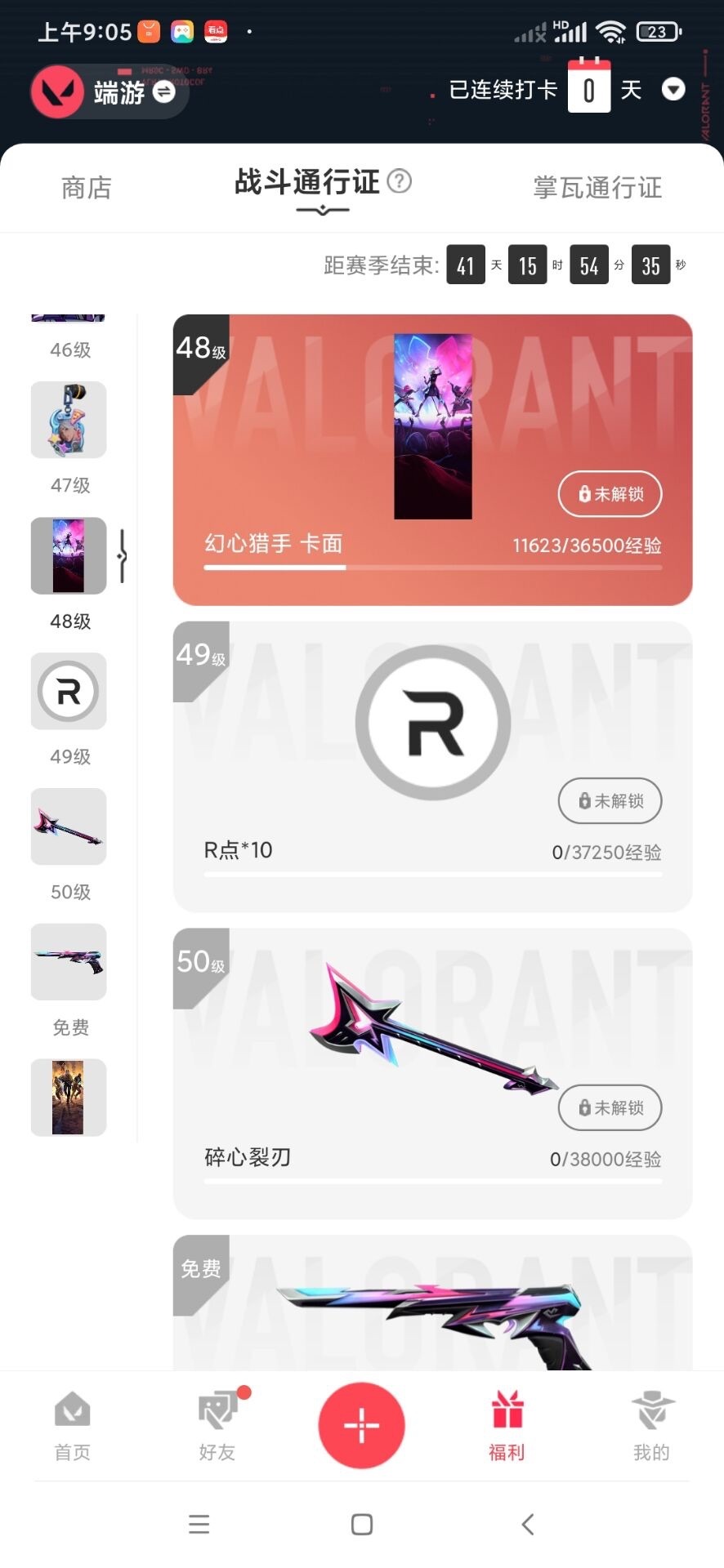This screenshot has height=1568, width=724.
Task: Show help for 战斗通行证
Action: click(x=400, y=180)
